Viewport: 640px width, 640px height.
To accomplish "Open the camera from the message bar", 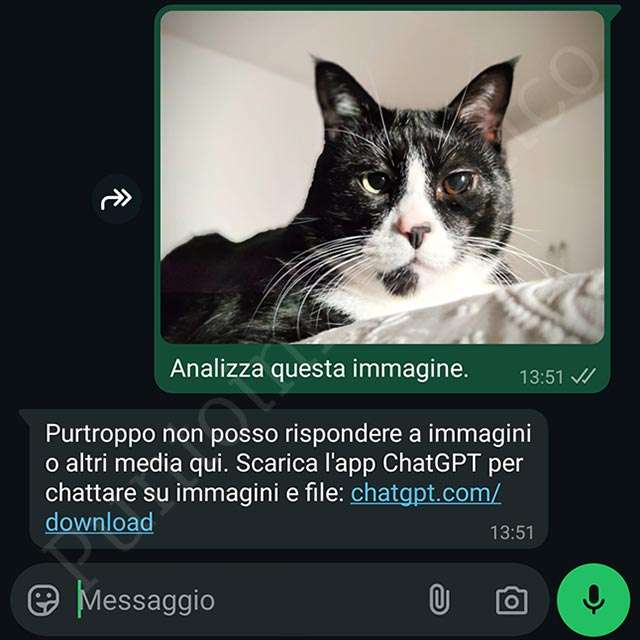I will click(x=511, y=600).
